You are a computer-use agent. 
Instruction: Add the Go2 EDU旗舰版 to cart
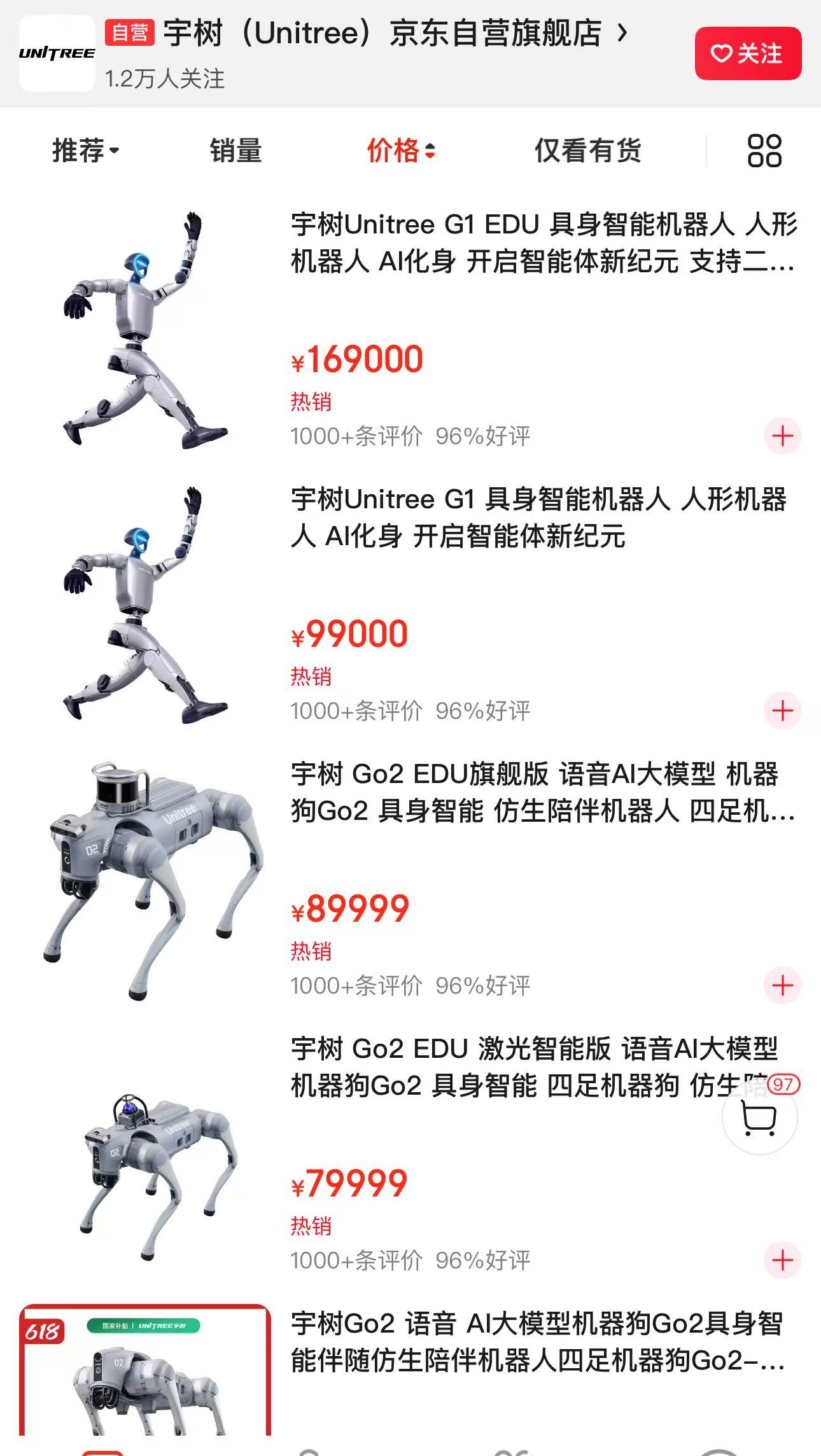pyautogui.click(x=782, y=986)
